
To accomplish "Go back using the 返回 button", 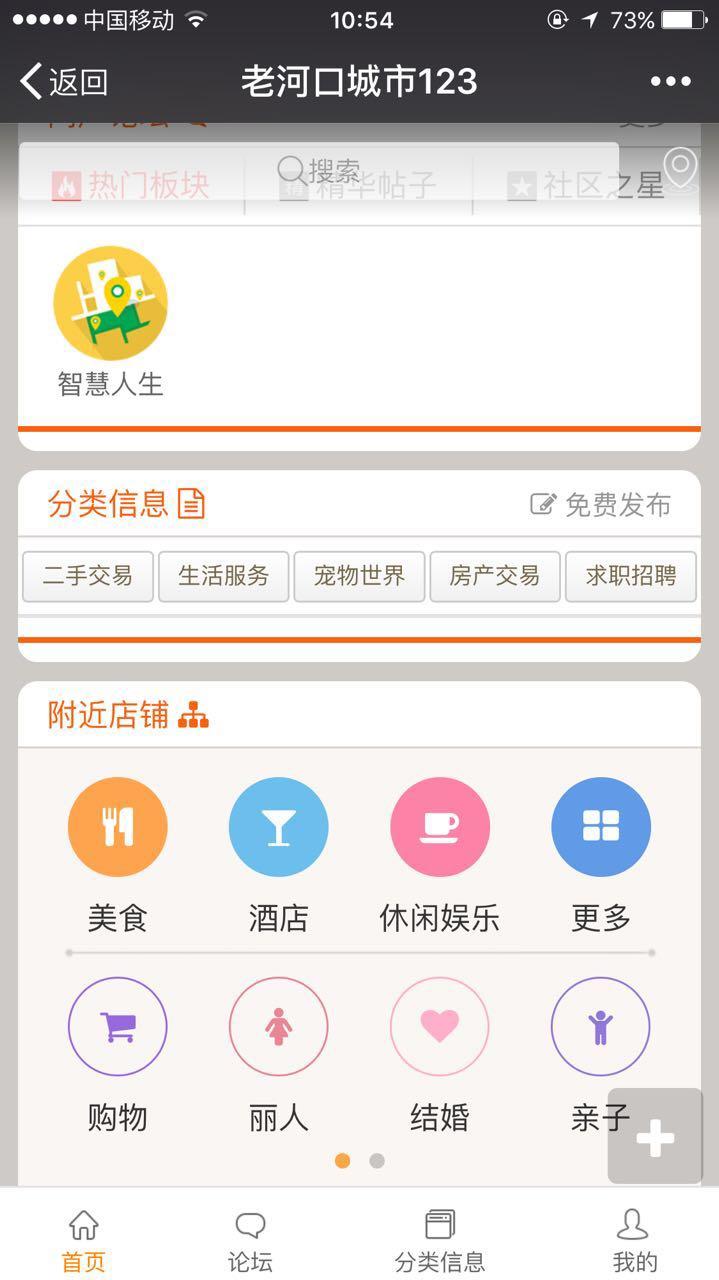I will click(x=64, y=82).
